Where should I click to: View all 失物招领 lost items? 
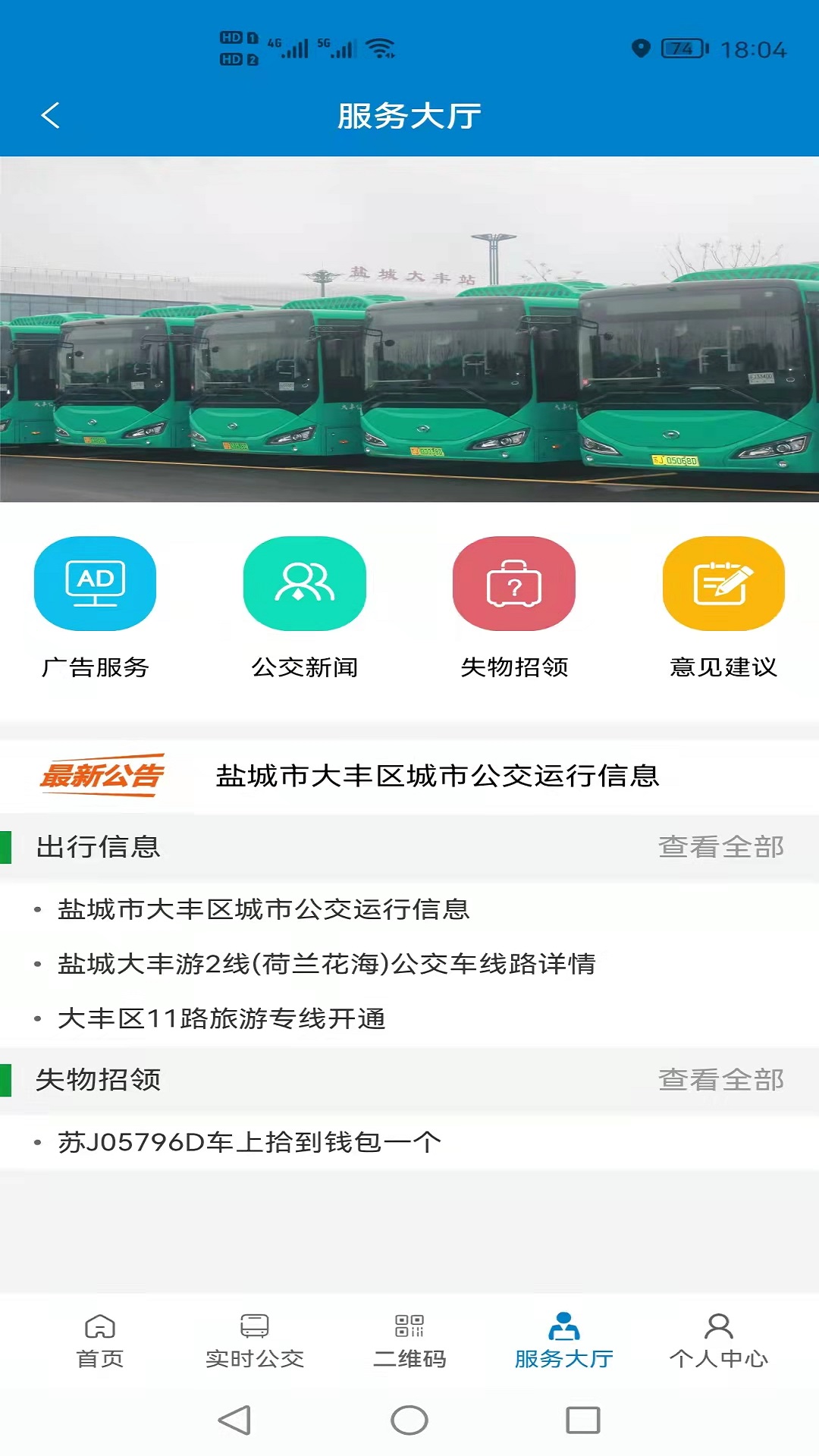point(720,1080)
